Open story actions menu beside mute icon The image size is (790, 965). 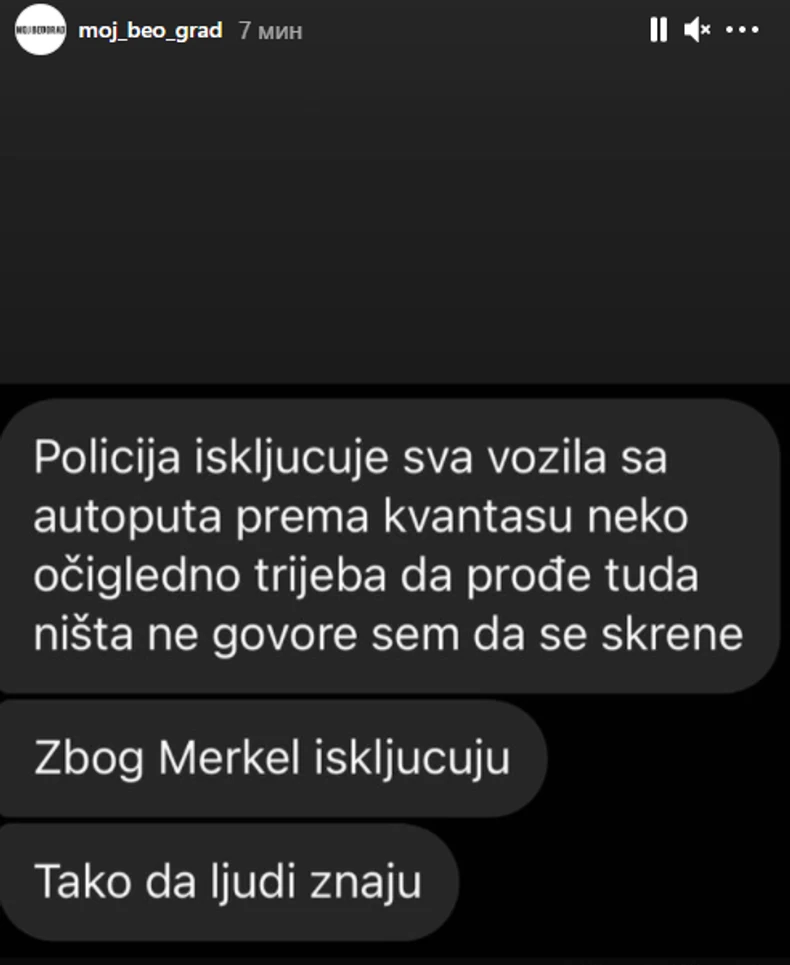pos(744,31)
